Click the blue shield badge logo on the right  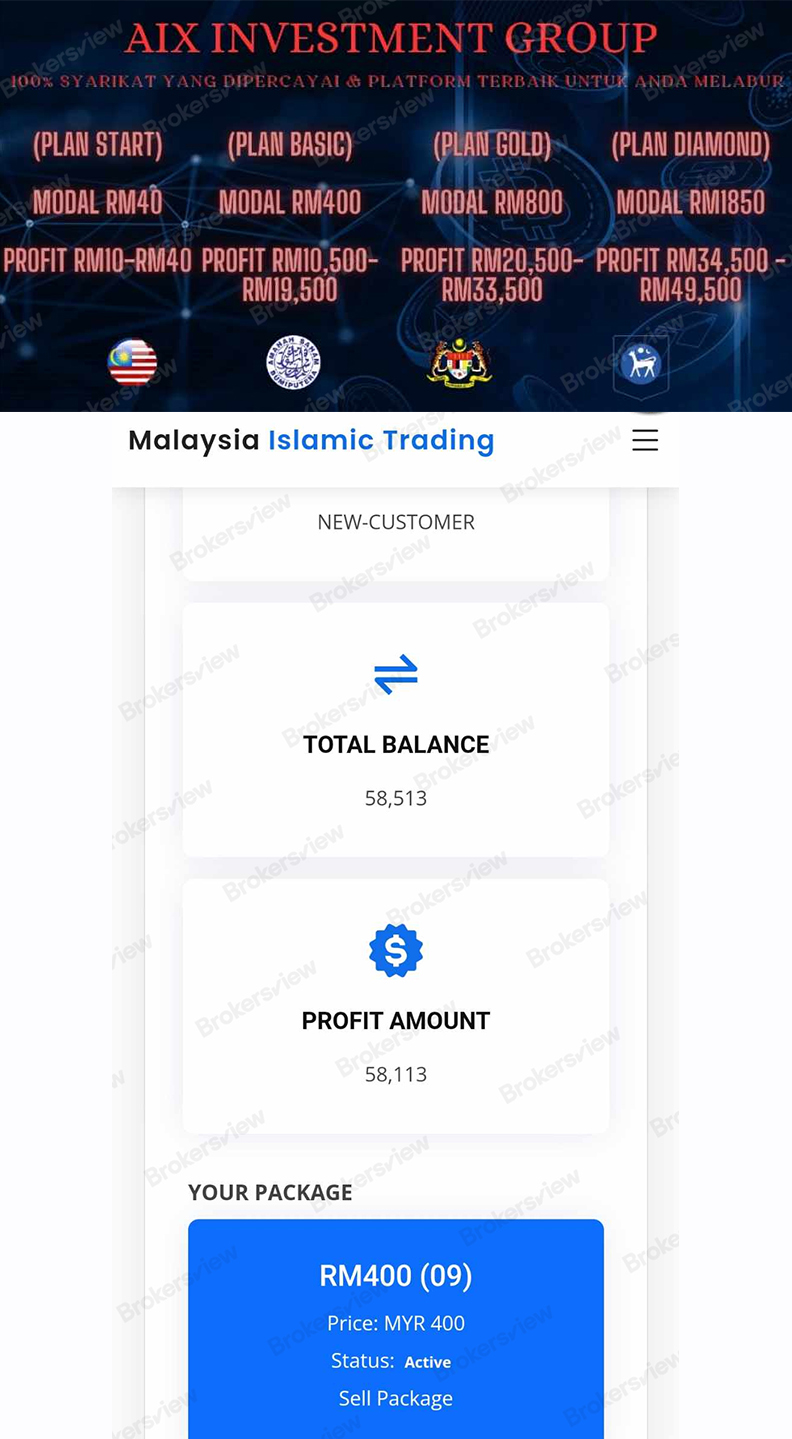[x=641, y=366]
